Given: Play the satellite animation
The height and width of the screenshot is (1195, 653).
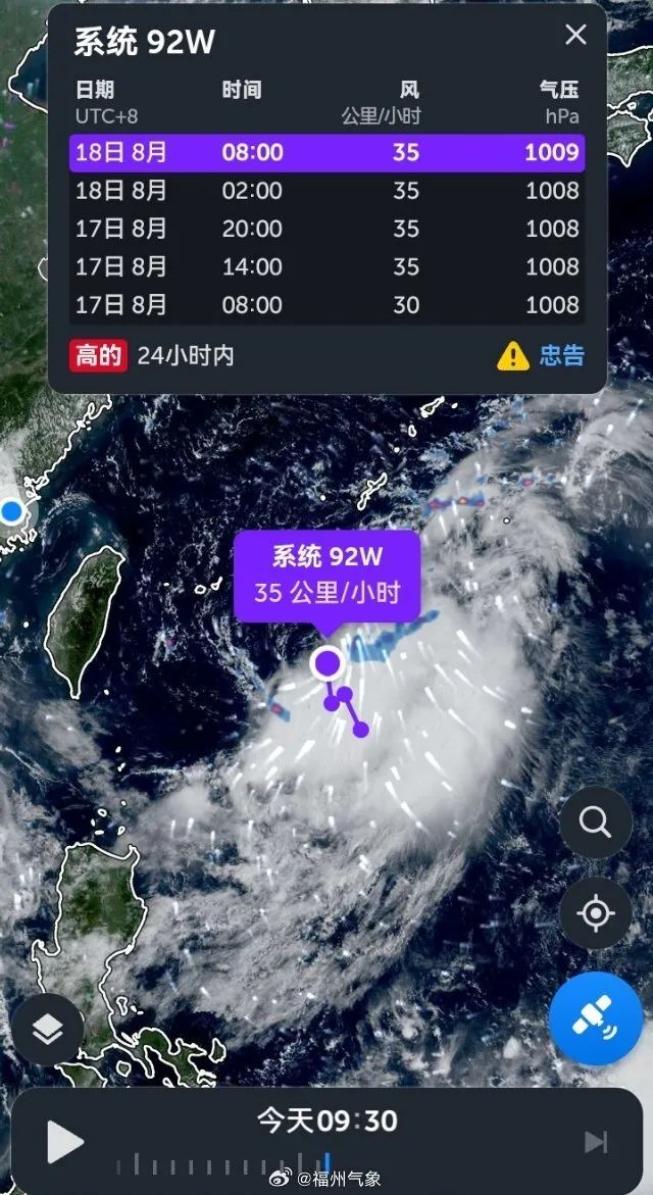Looking at the screenshot, I should click(x=66, y=1141).
